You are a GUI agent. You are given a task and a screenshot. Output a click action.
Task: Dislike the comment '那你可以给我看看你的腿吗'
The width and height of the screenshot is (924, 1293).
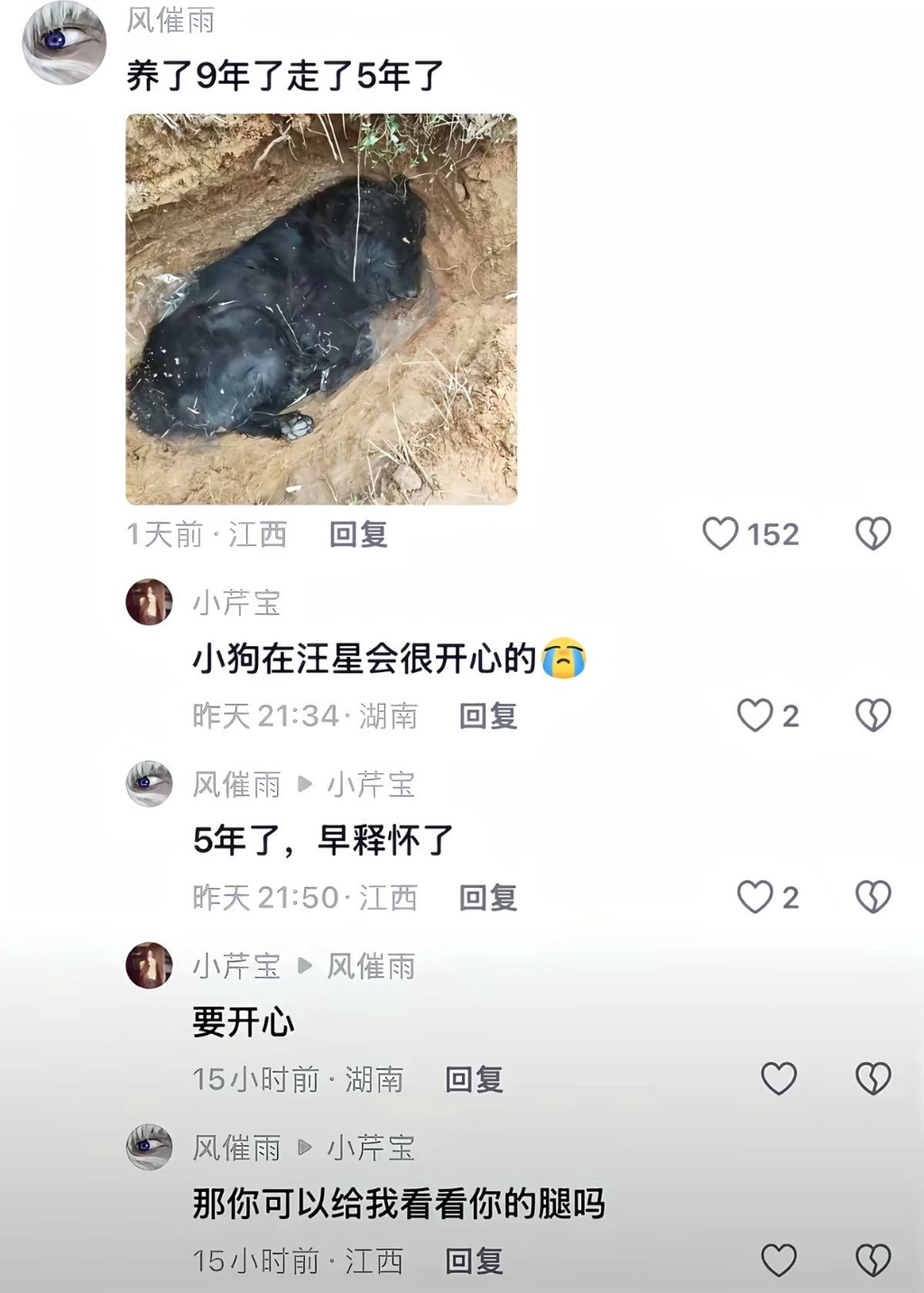coord(873,1261)
